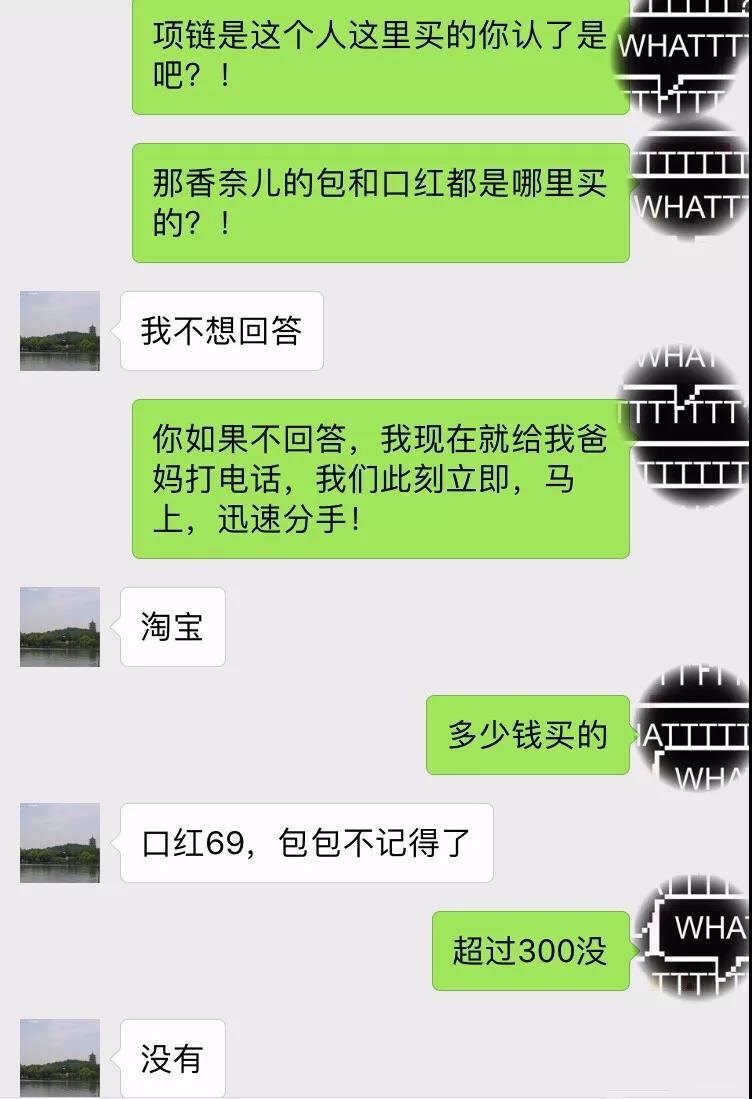
Task: Click the avatar next to the 没有 reply
Action: [57, 1055]
